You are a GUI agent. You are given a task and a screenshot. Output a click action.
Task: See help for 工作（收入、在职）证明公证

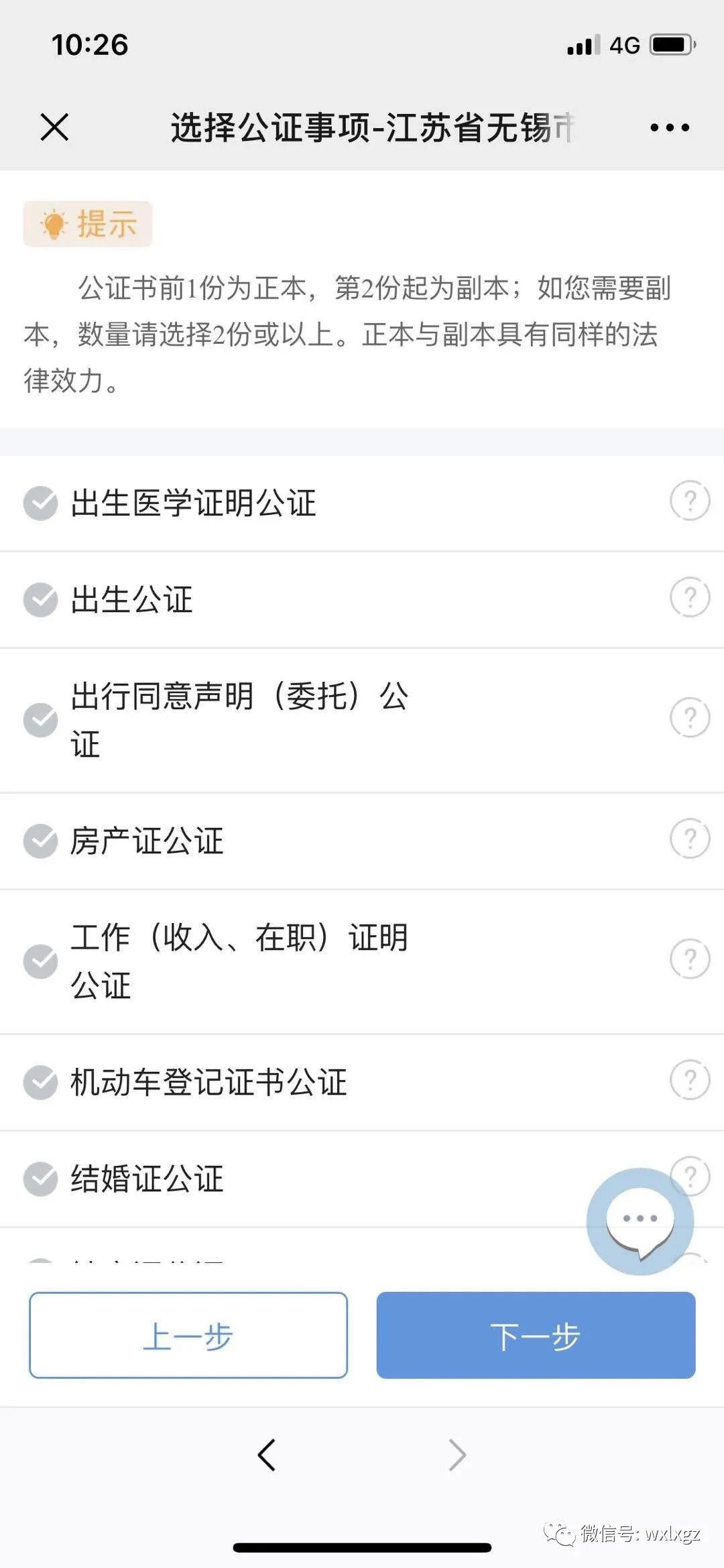(x=690, y=959)
